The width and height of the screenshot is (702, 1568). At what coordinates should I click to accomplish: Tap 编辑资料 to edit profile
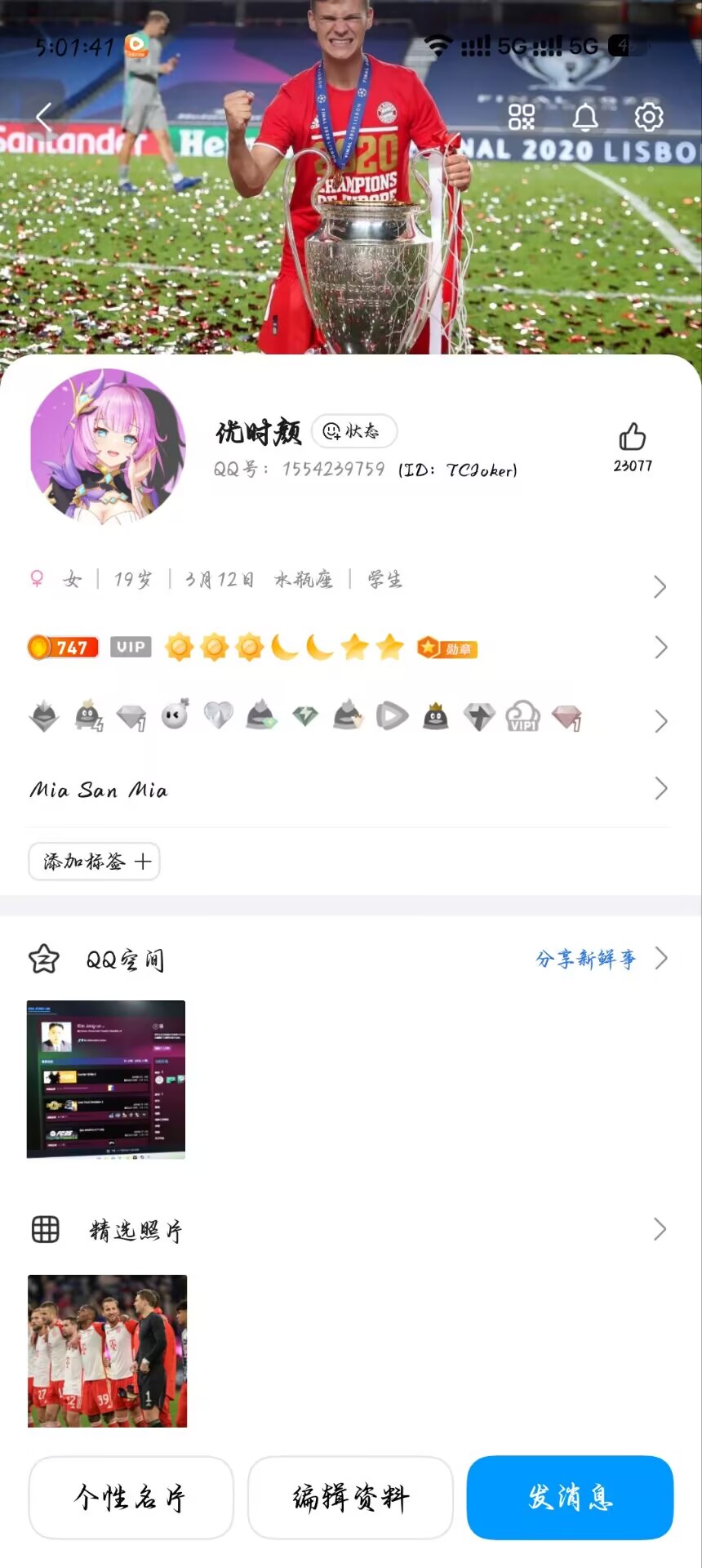point(350,1497)
